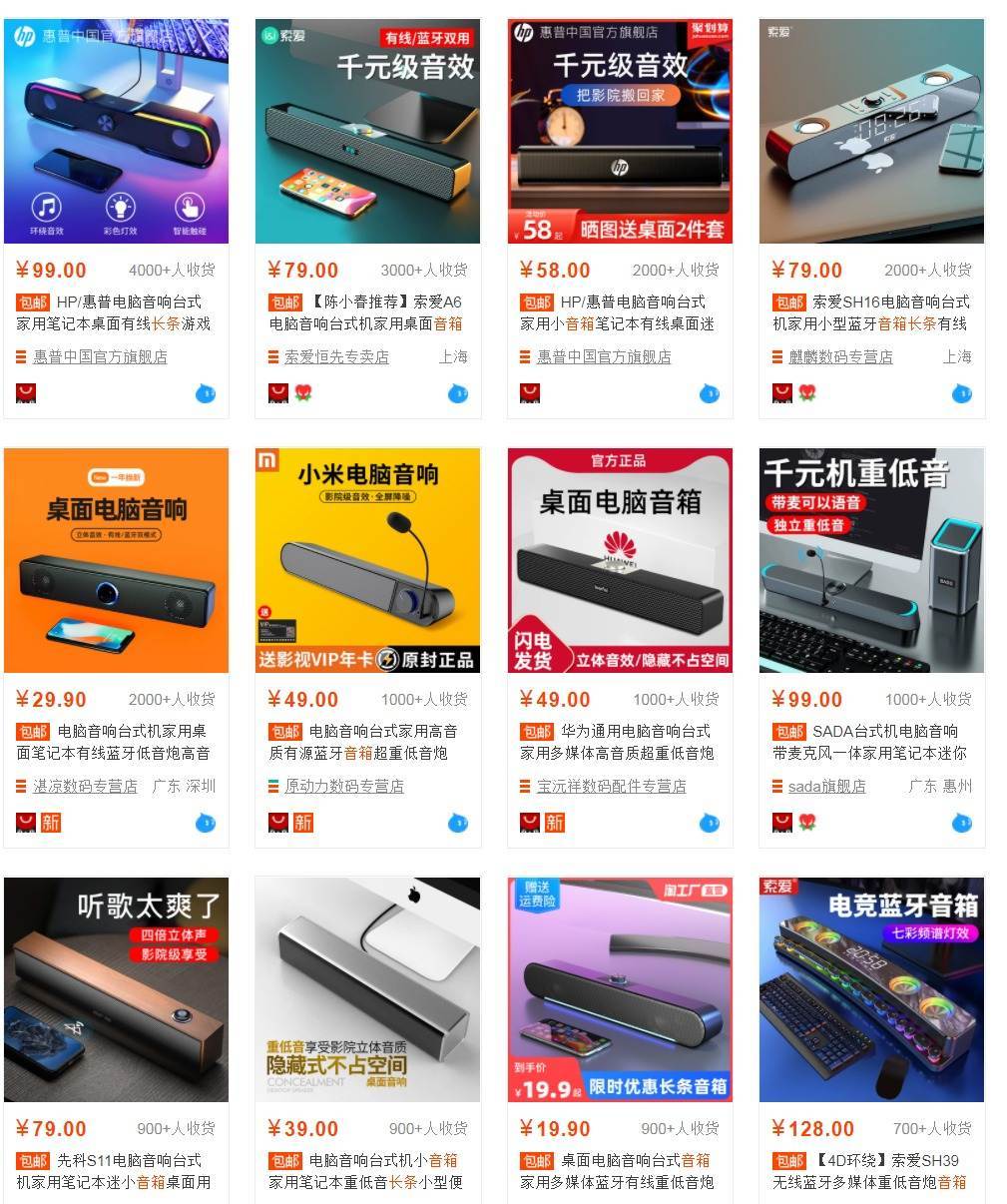
Task: Go to the 湛凉数码专营店 shop page
Action: coord(85,786)
